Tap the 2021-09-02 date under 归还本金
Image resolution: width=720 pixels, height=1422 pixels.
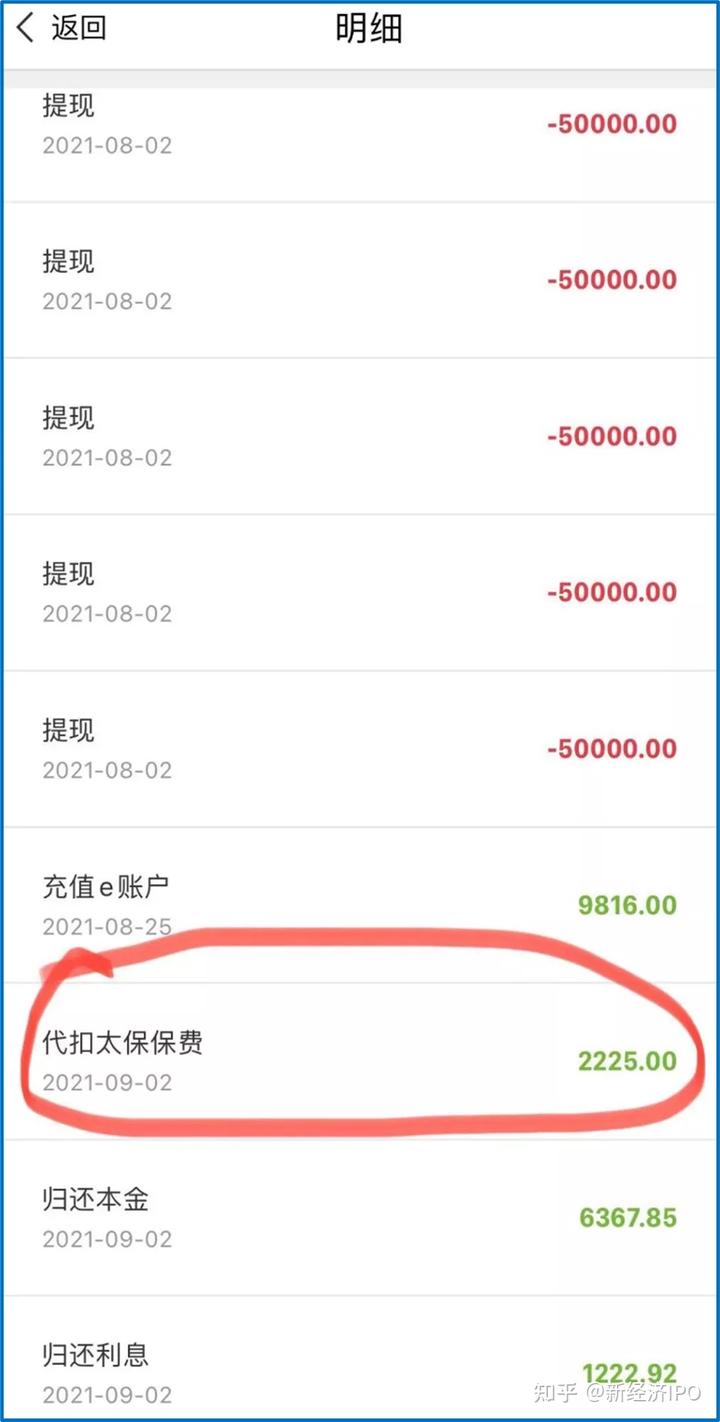107,1240
